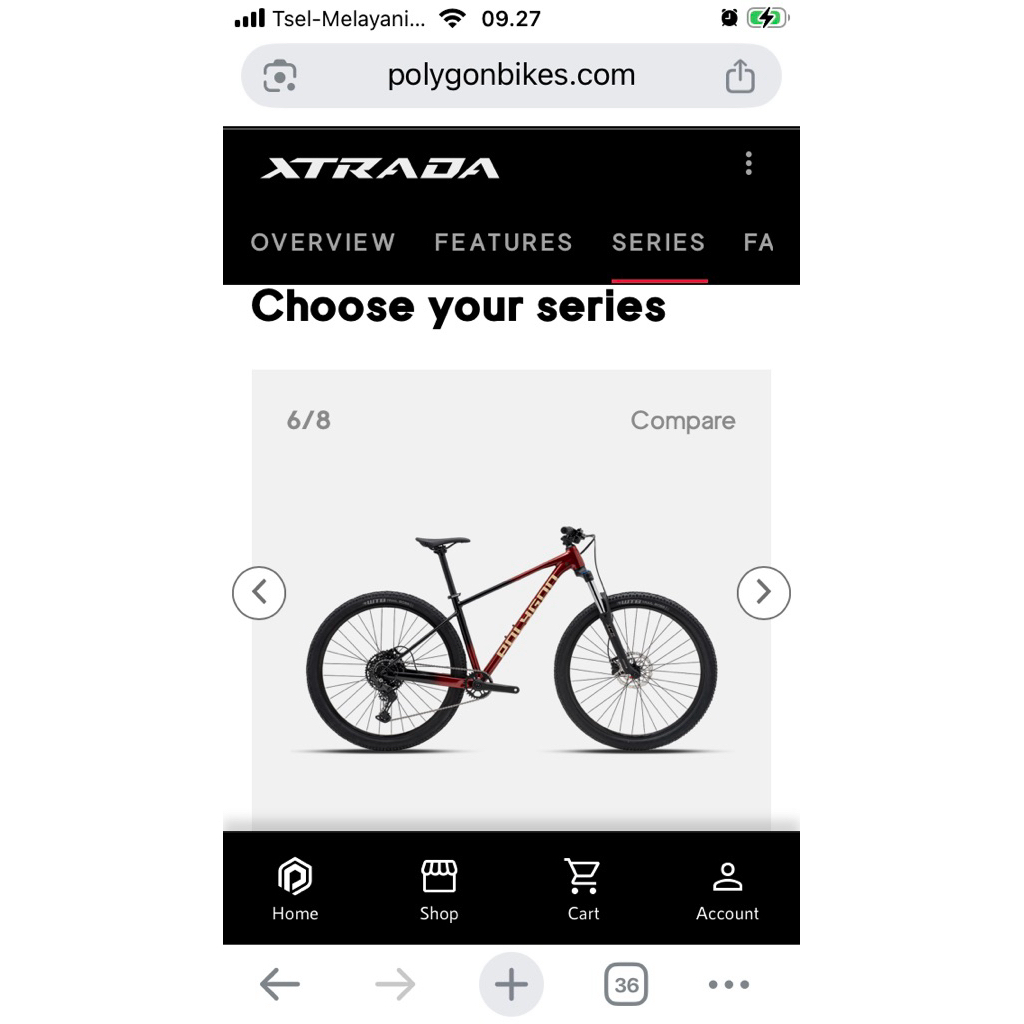Open the Xtrada three-dot overflow menu

[748, 164]
